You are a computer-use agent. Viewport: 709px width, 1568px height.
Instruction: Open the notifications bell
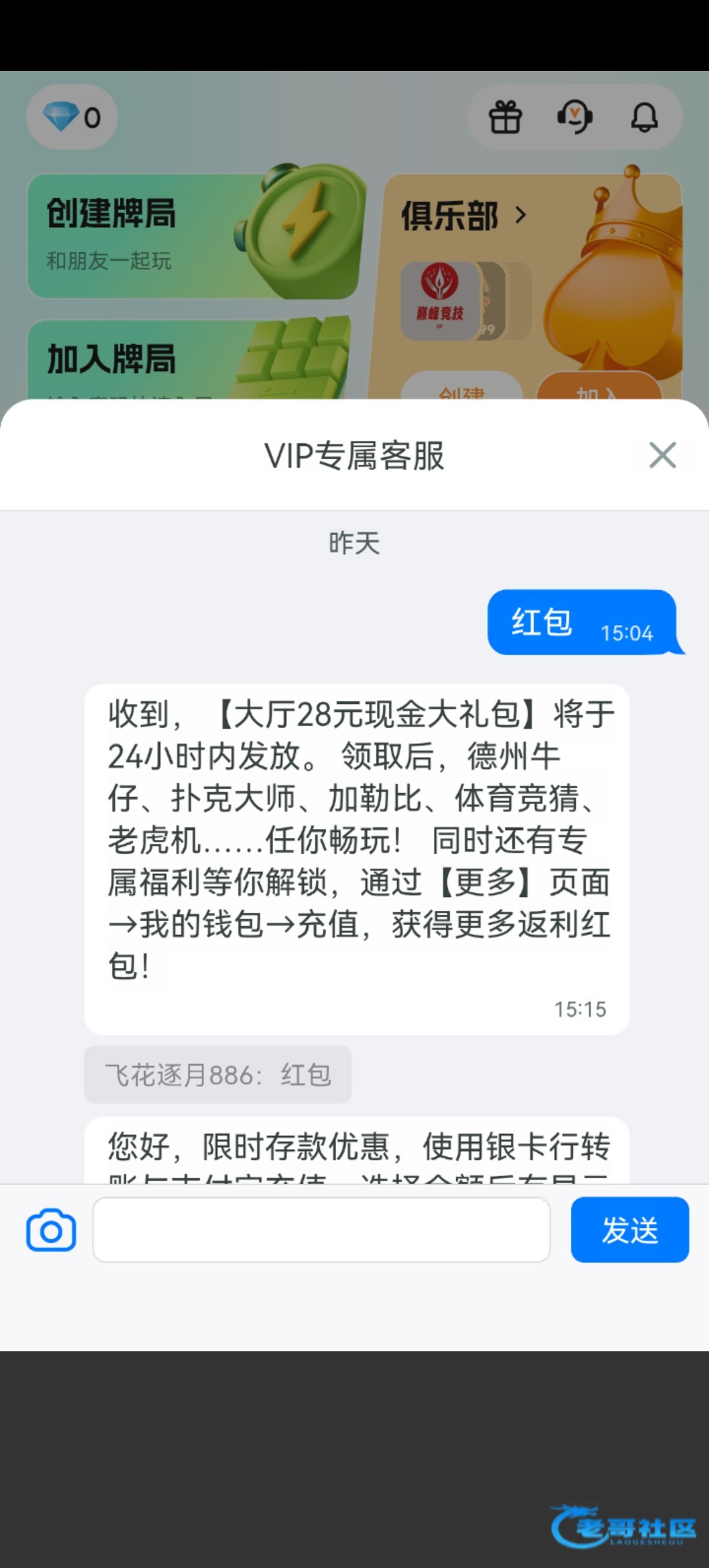(644, 118)
